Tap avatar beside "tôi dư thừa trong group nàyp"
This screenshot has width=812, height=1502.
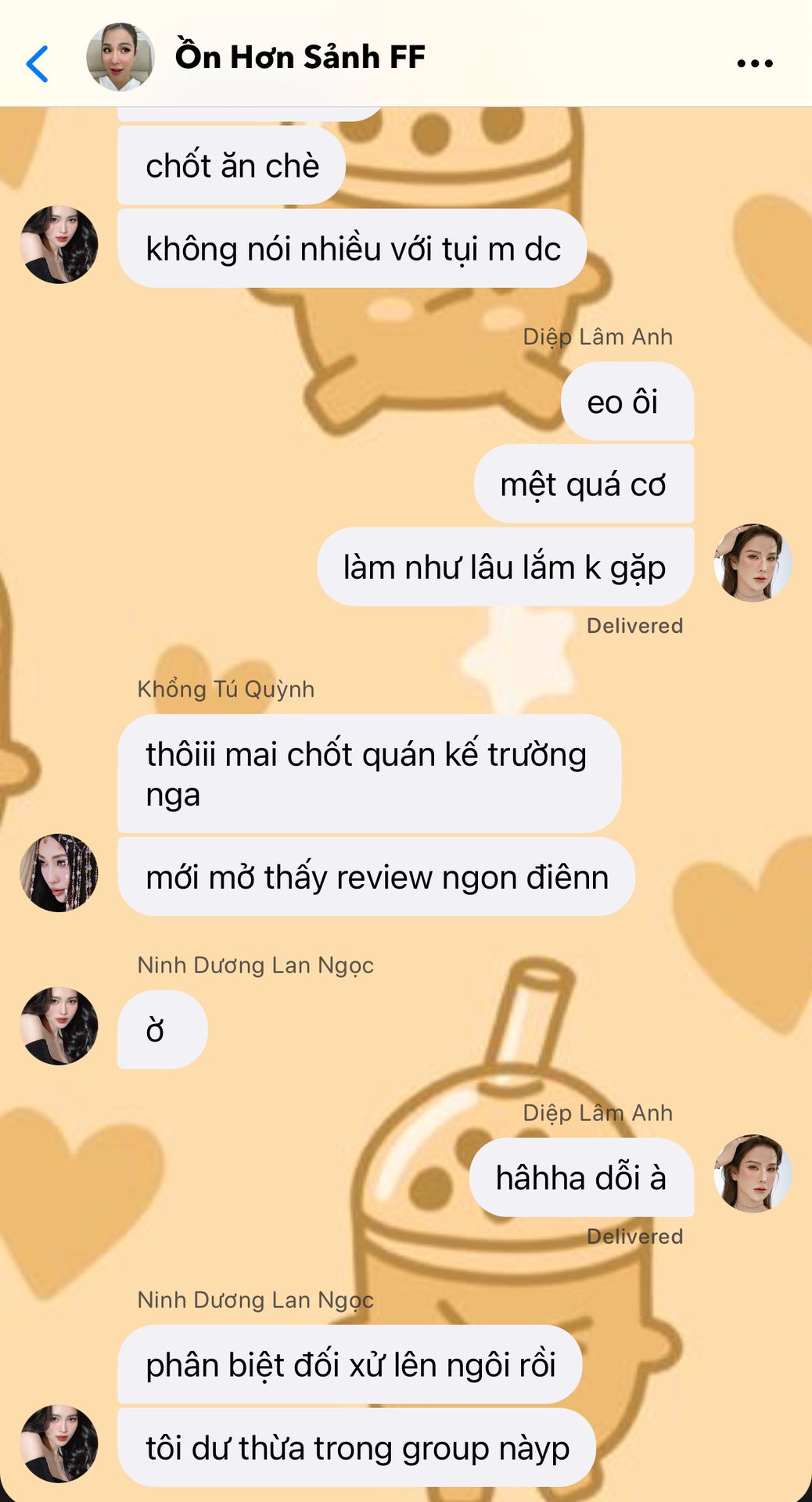click(59, 1444)
